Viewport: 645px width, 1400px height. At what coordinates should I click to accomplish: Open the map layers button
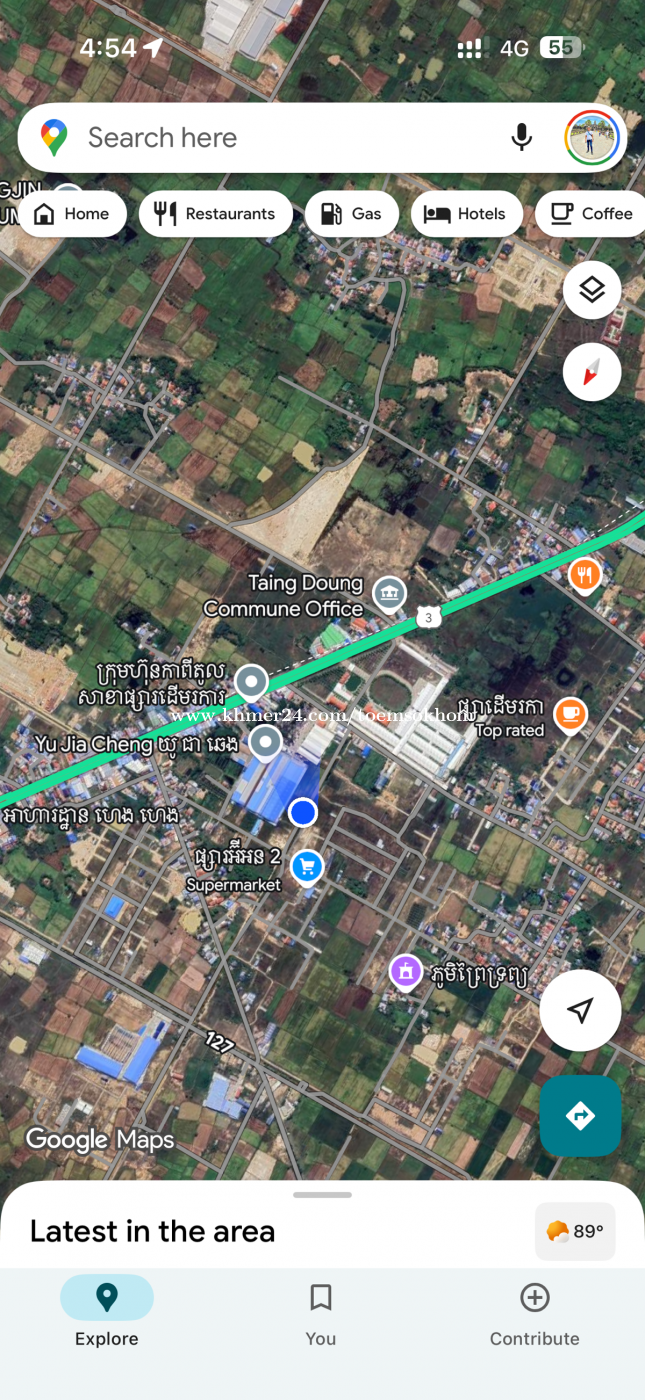592,290
